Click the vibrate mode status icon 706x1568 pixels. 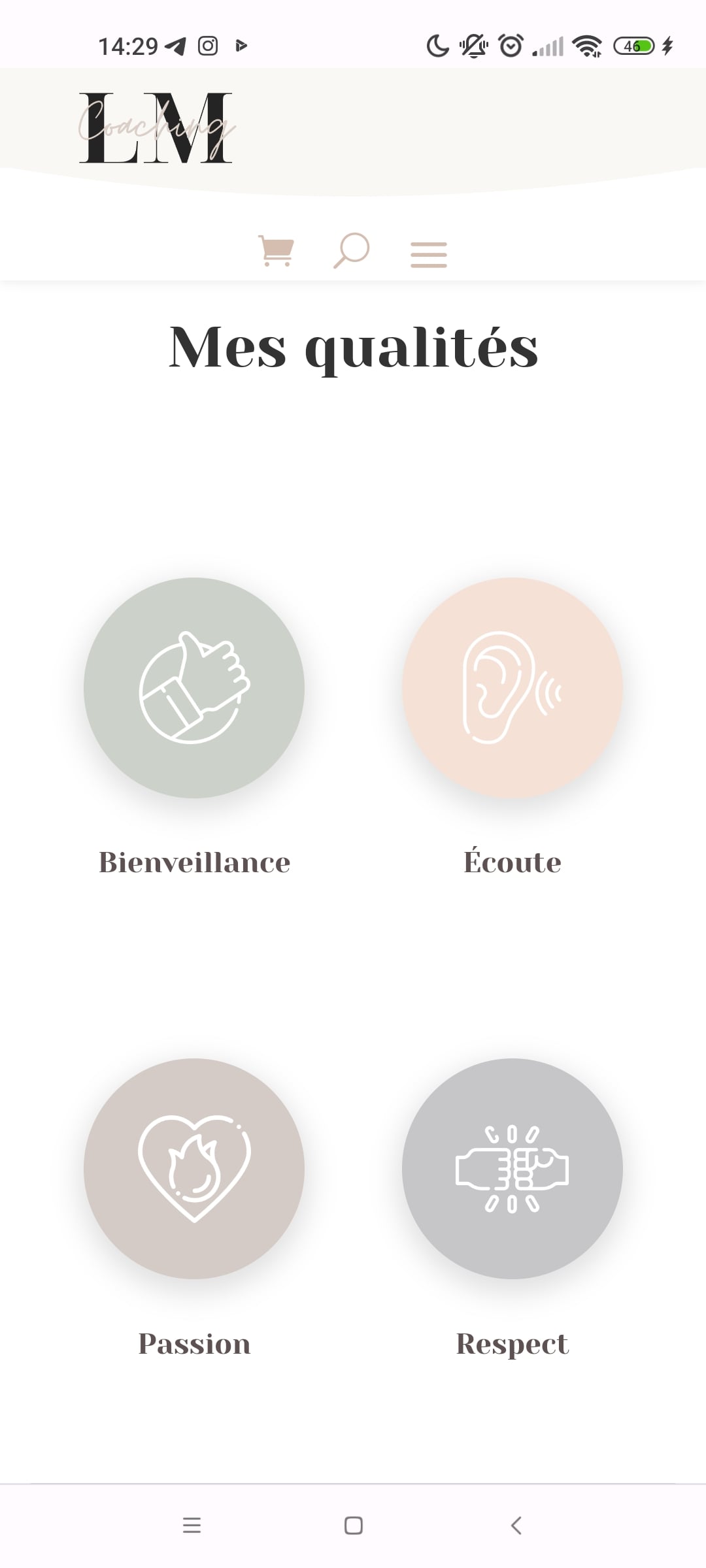[x=472, y=44]
